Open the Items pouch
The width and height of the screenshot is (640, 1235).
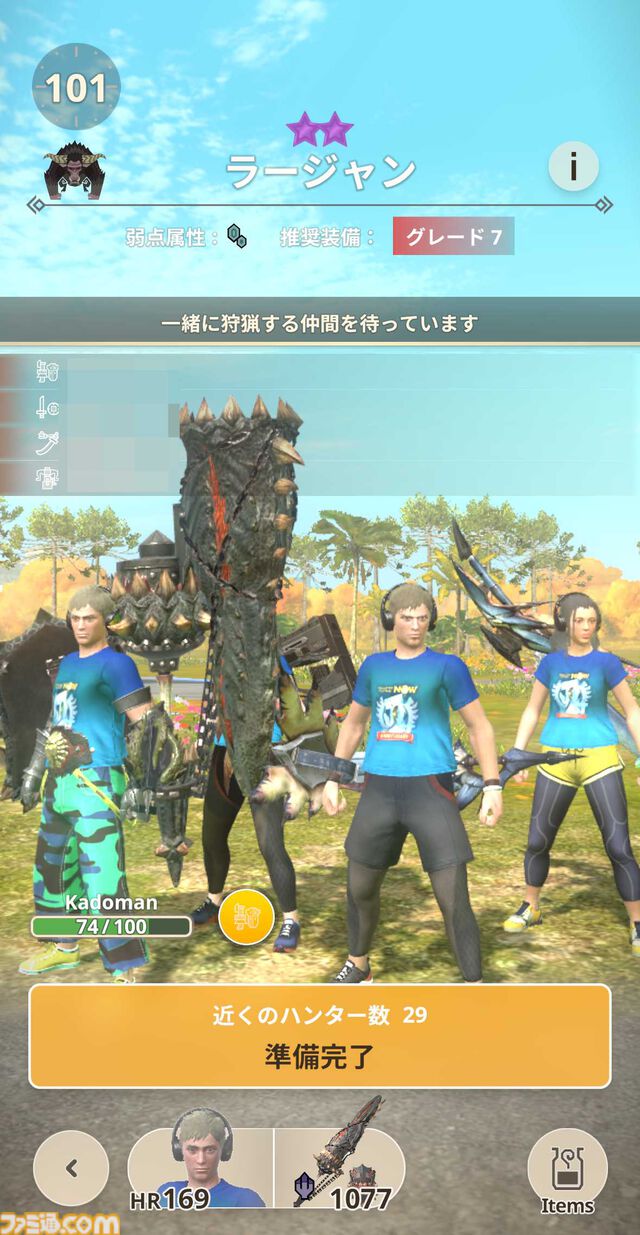click(x=566, y=1172)
